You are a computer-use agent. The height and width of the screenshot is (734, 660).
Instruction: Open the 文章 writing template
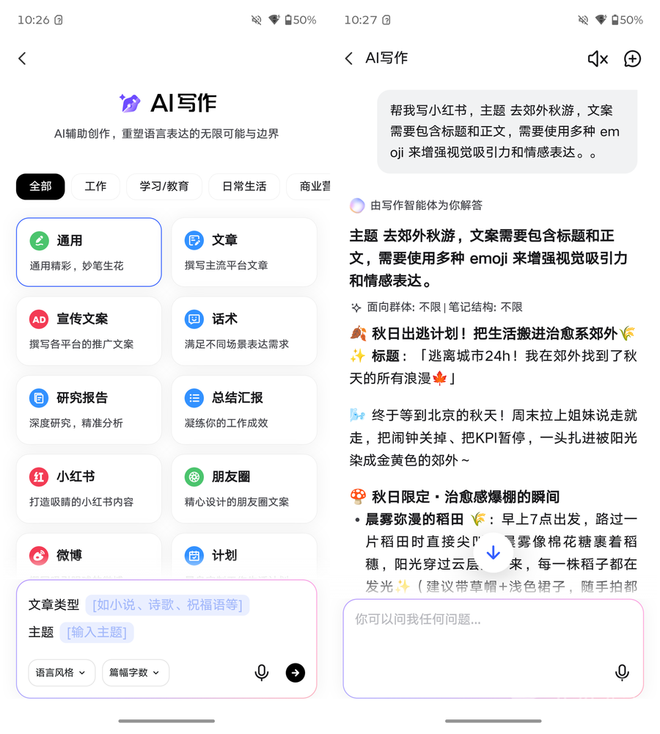[x=244, y=252]
